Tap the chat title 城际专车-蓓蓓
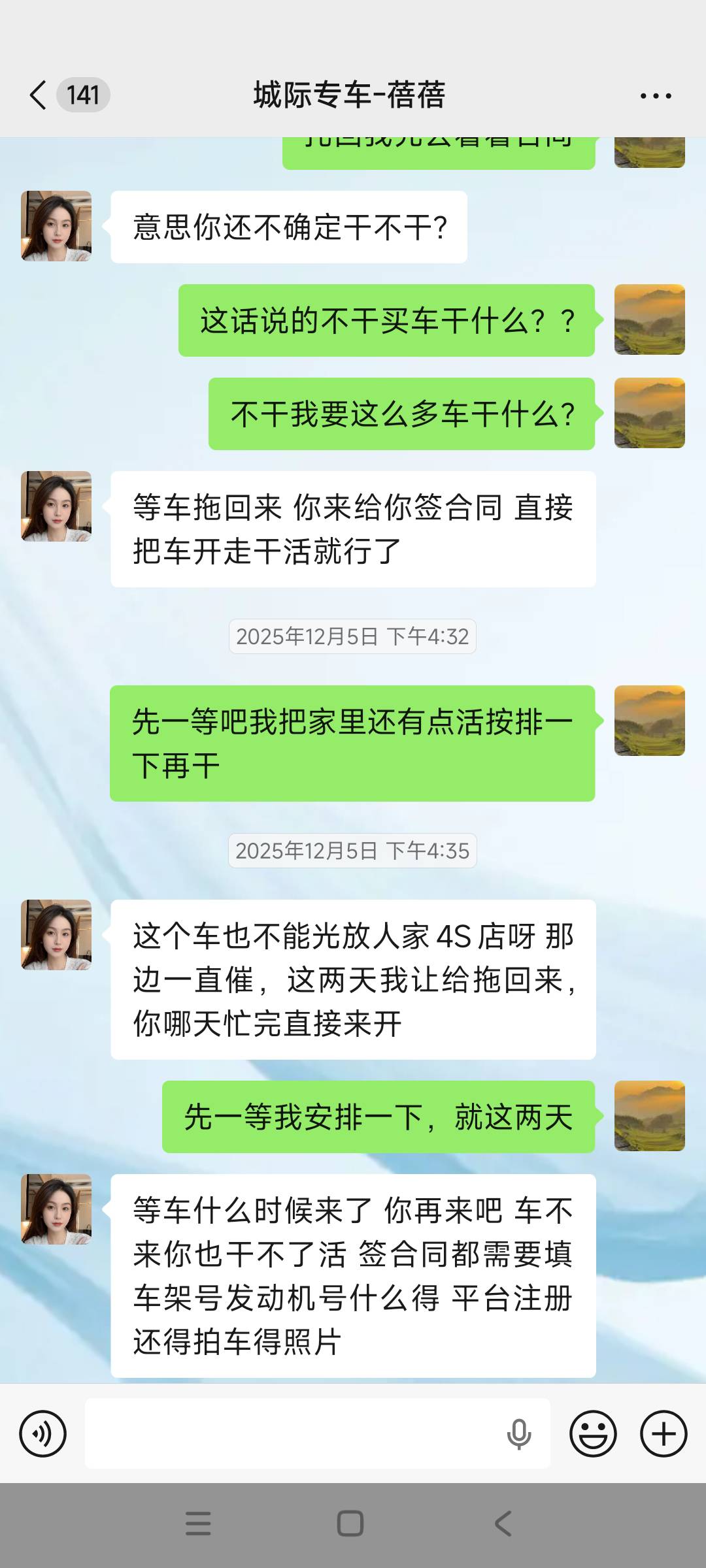706x1568 pixels. (348, 95)
